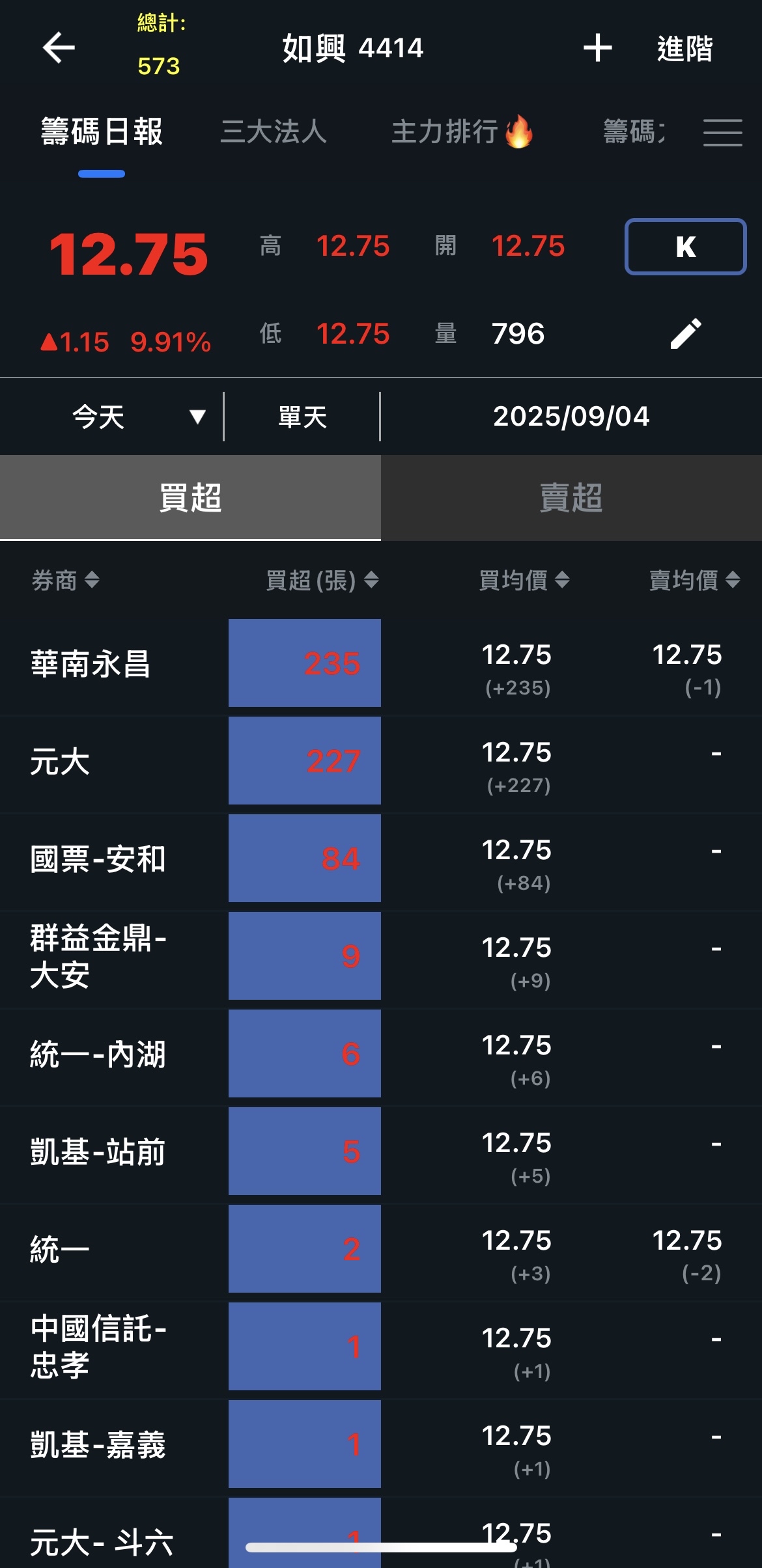Open the 國票-安和 broker row
This screenshot has height=1568, width=762.
tap(98, 859)
